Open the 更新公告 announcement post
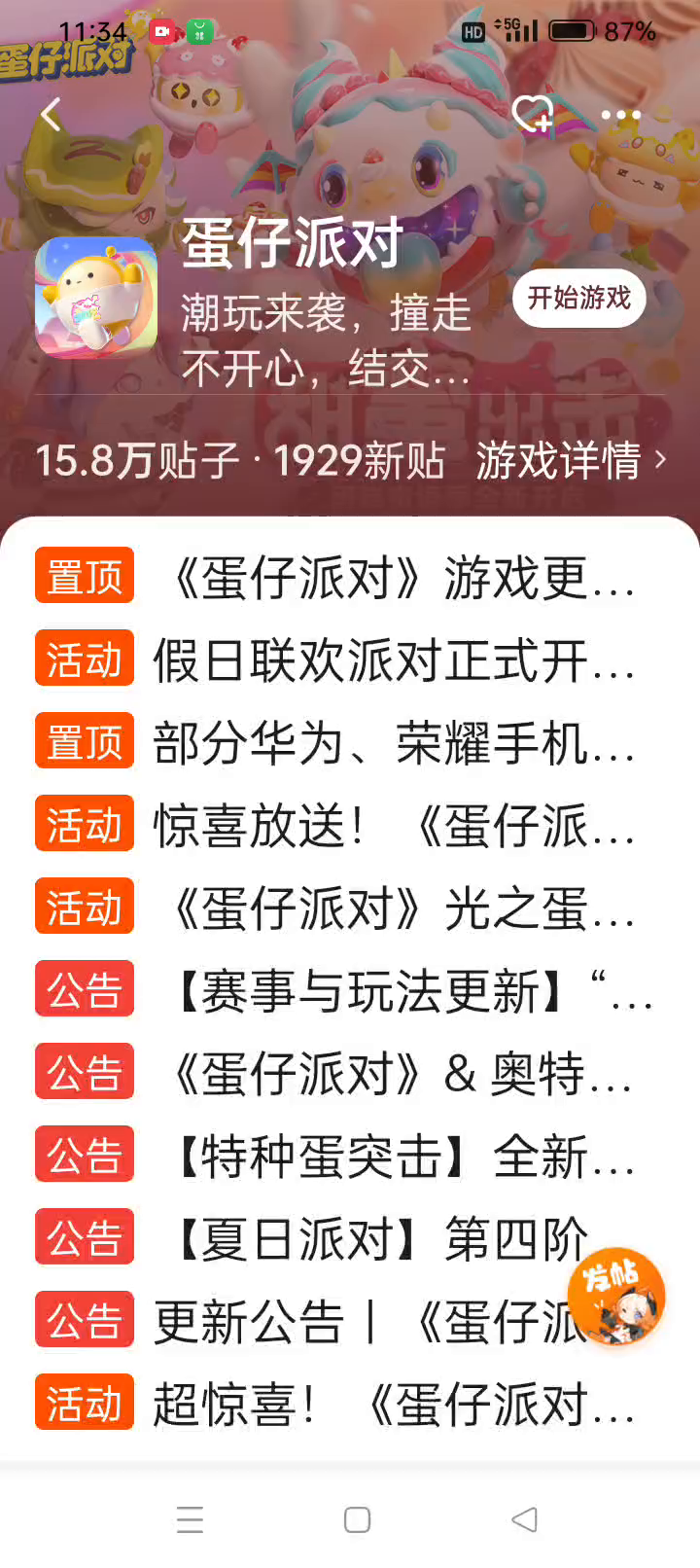 pyautogui.click(x=360, y=1323)
